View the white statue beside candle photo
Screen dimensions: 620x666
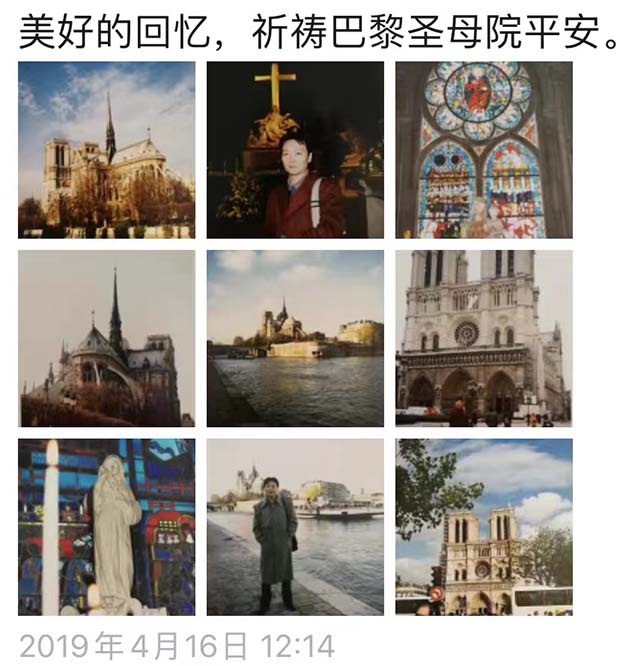(106, 527)
